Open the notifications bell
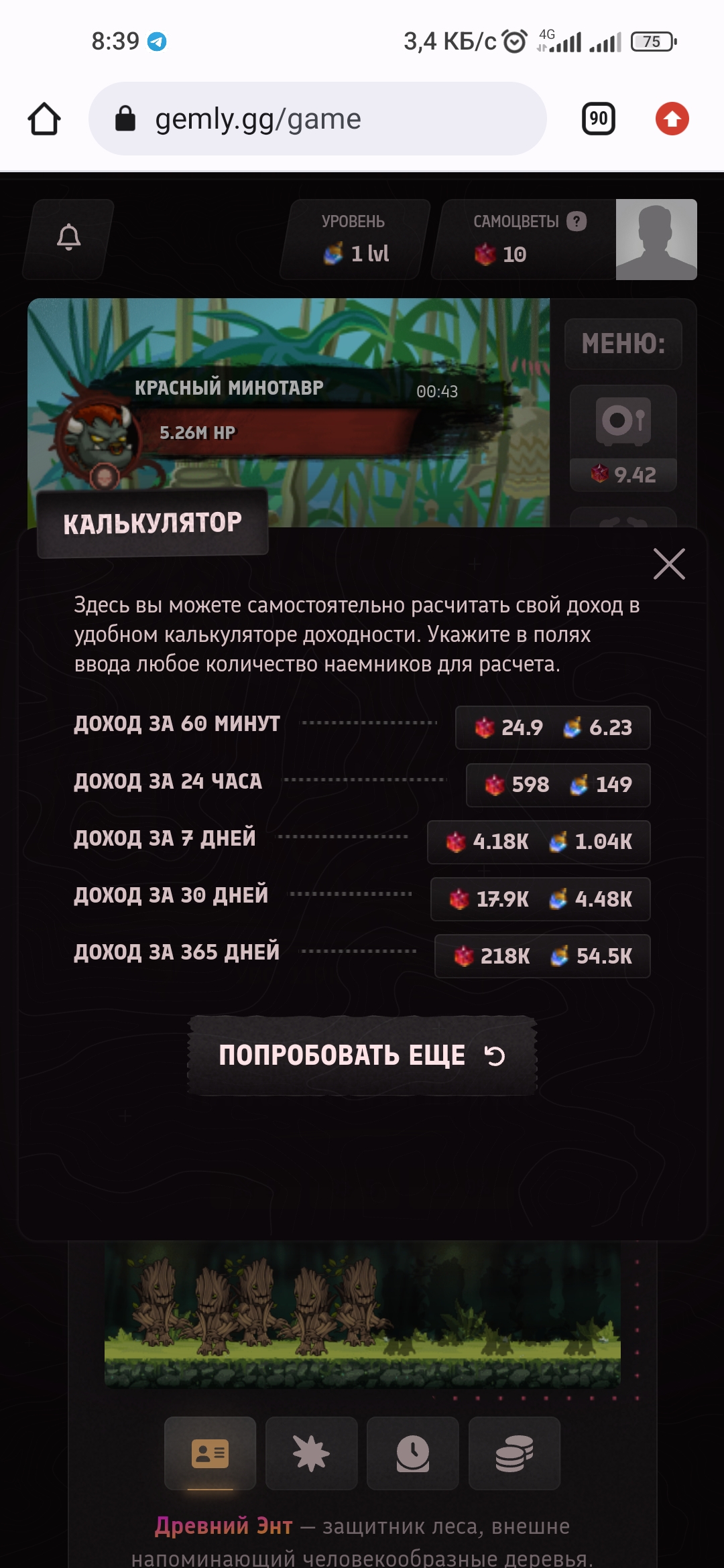The width and height of the screenshot is (724, 1568). point(69,239)
